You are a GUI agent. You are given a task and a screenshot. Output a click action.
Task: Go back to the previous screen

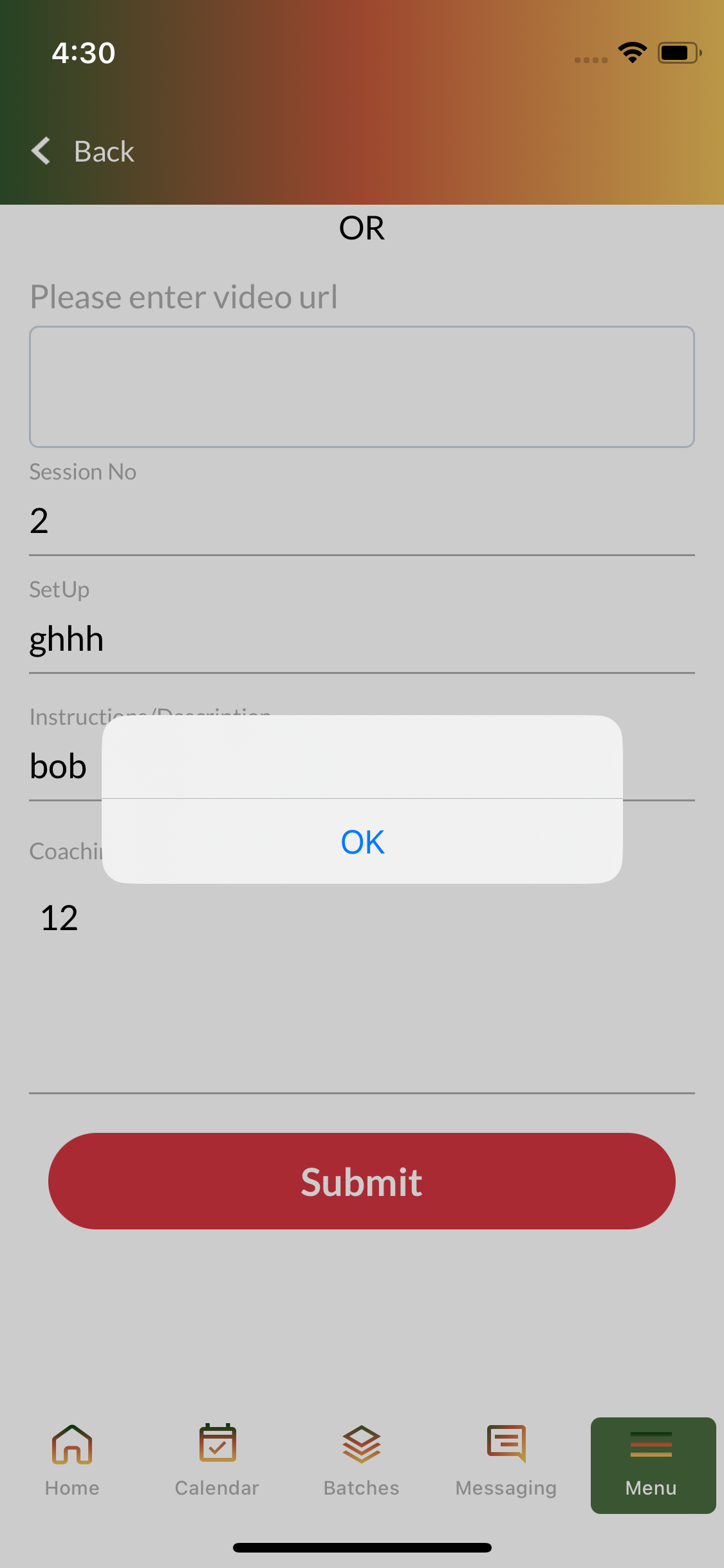click(84, 152)
